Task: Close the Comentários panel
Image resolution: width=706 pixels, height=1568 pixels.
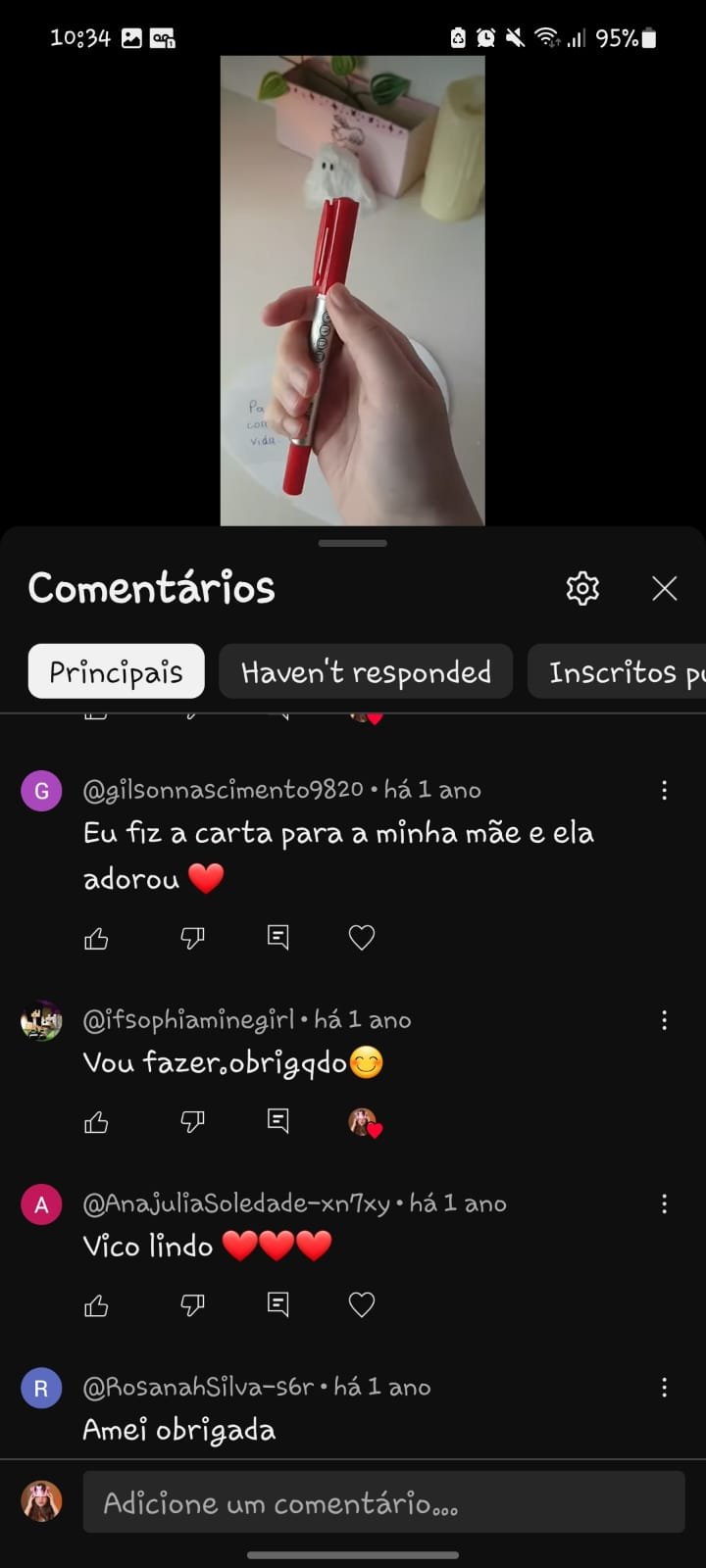Action: [664, 588]
